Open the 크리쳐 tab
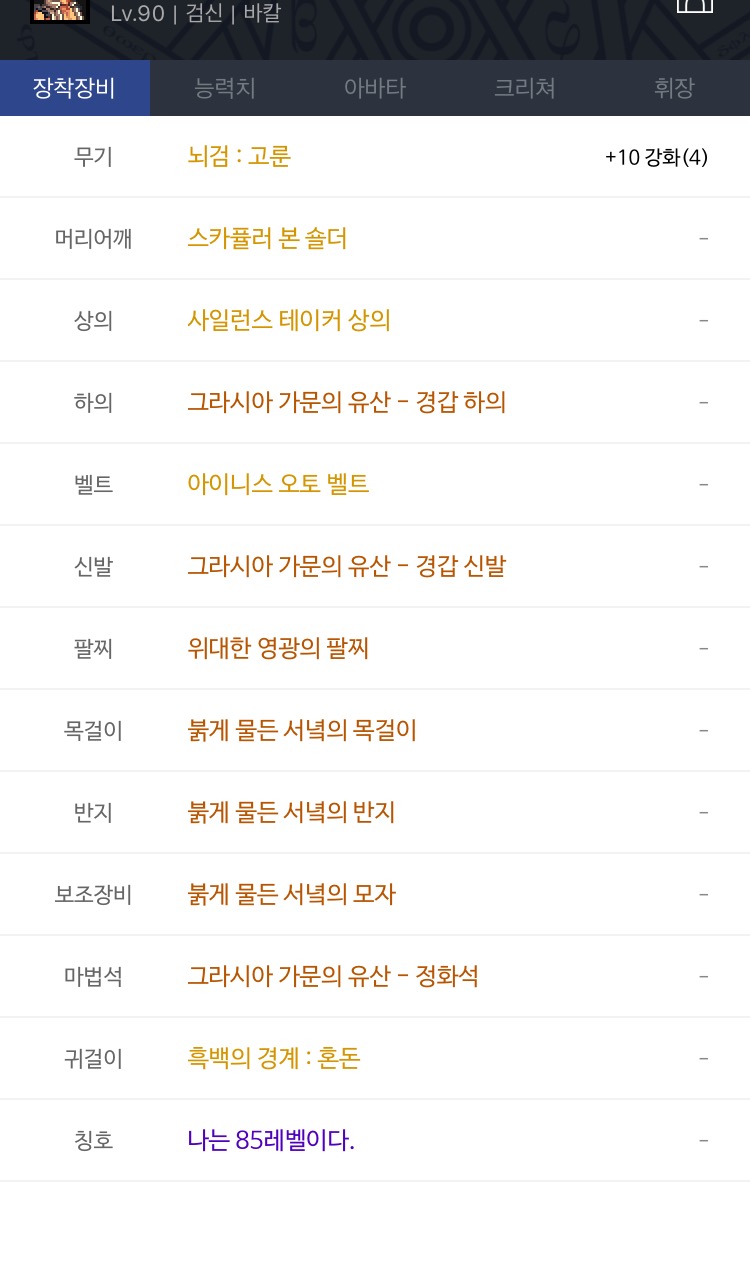This screenshot has width=750, height=1261. (525, 88)
